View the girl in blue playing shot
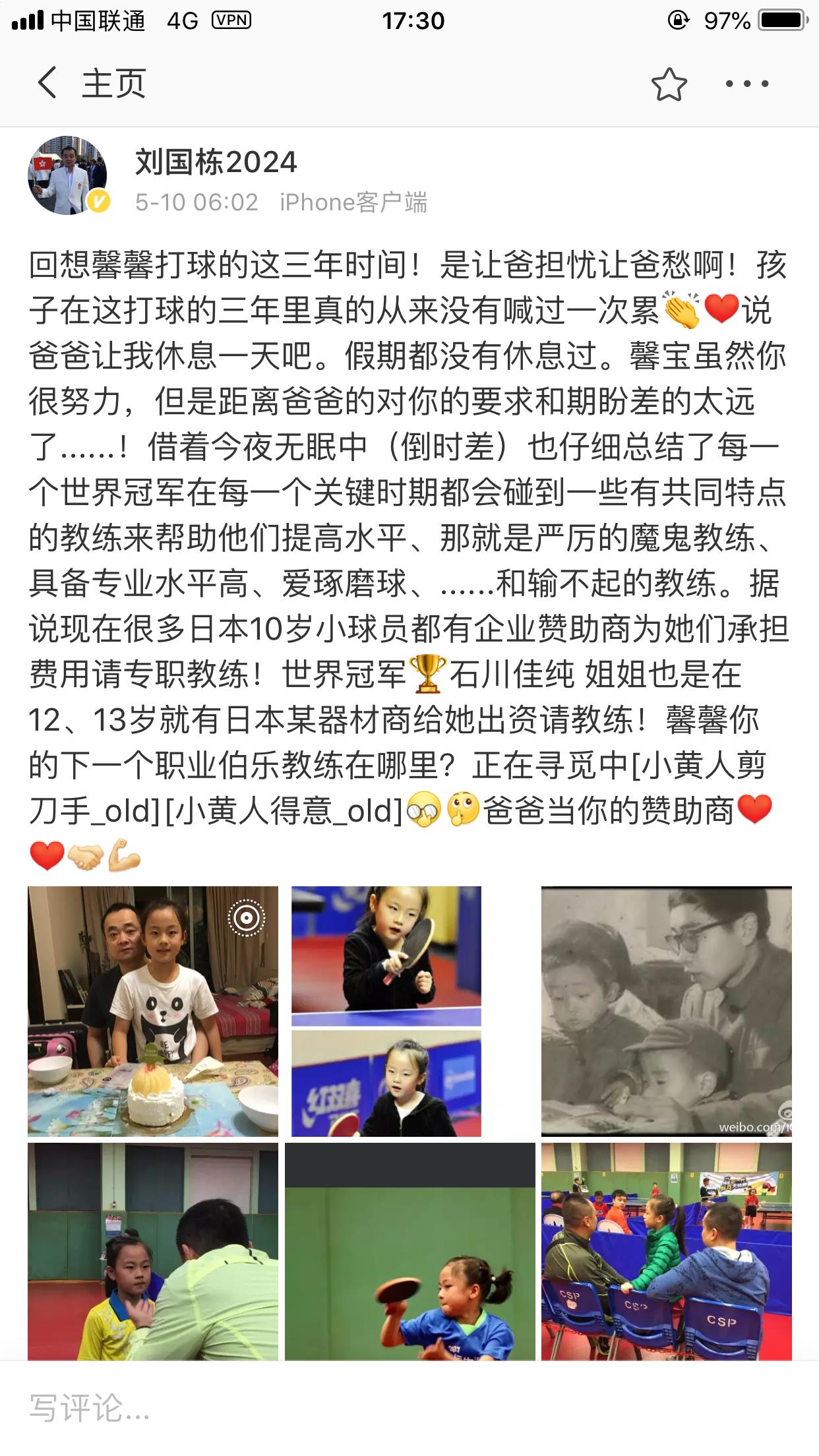Image resolution: width=819 pixels, height=1456 pixels. tap(409, 1251)
